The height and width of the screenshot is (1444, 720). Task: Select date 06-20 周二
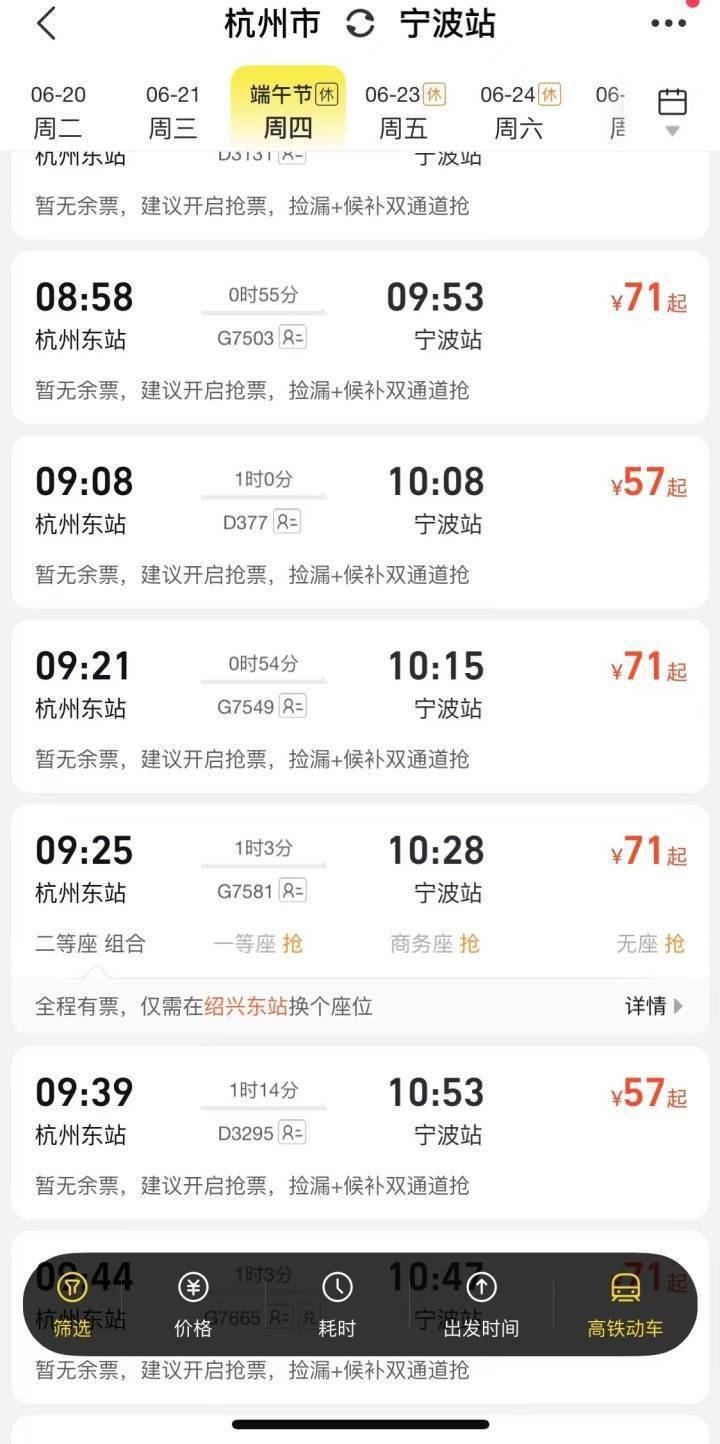point(58,111)
